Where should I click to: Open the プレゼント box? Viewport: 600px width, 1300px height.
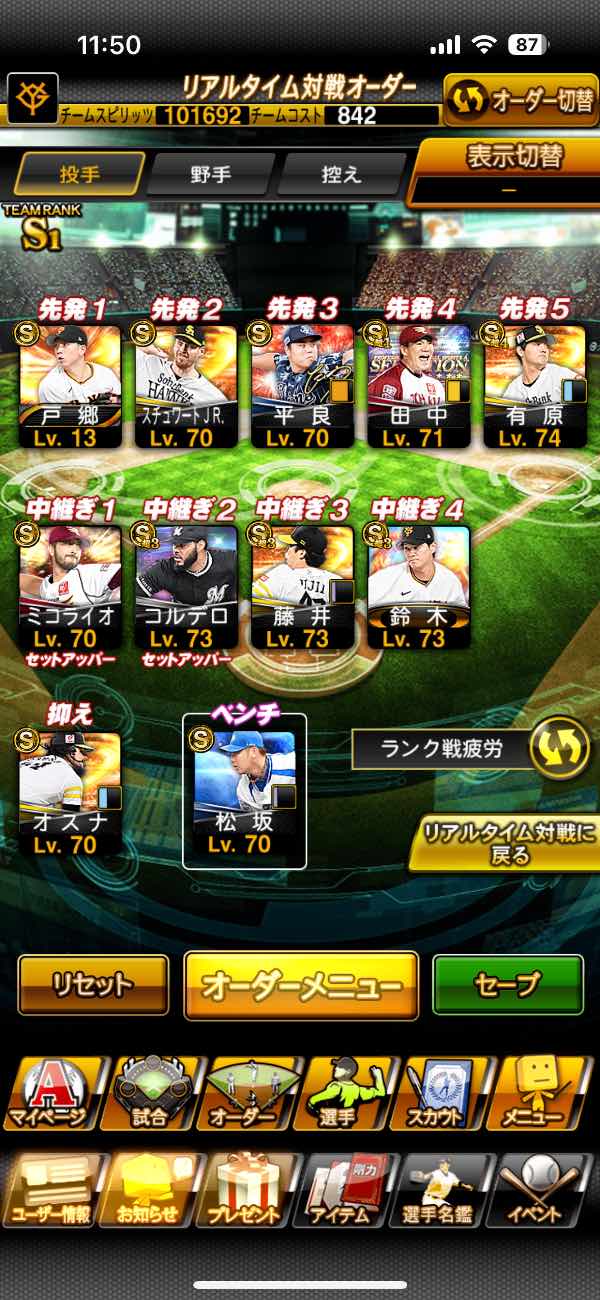[x=244, y=1190]
